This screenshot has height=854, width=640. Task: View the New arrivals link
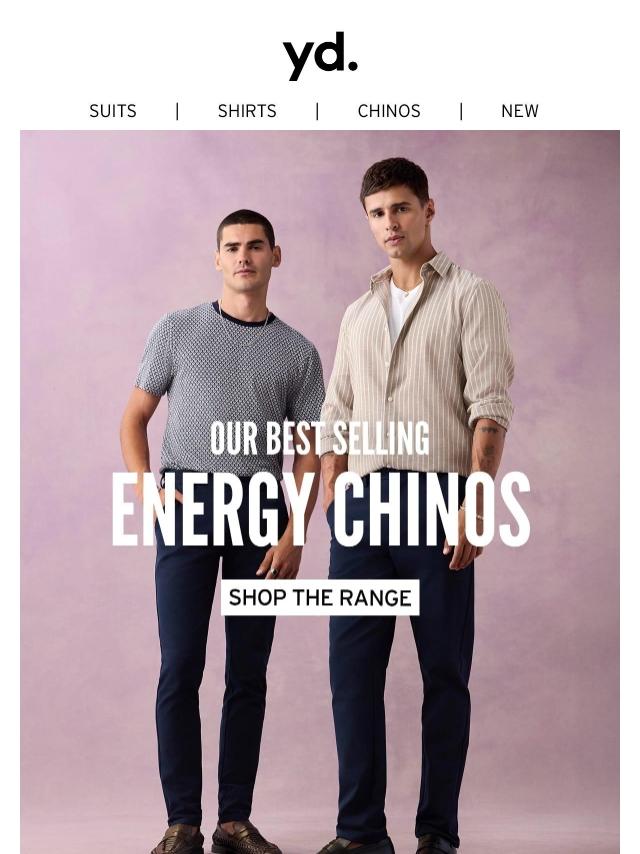pos(519,111)
